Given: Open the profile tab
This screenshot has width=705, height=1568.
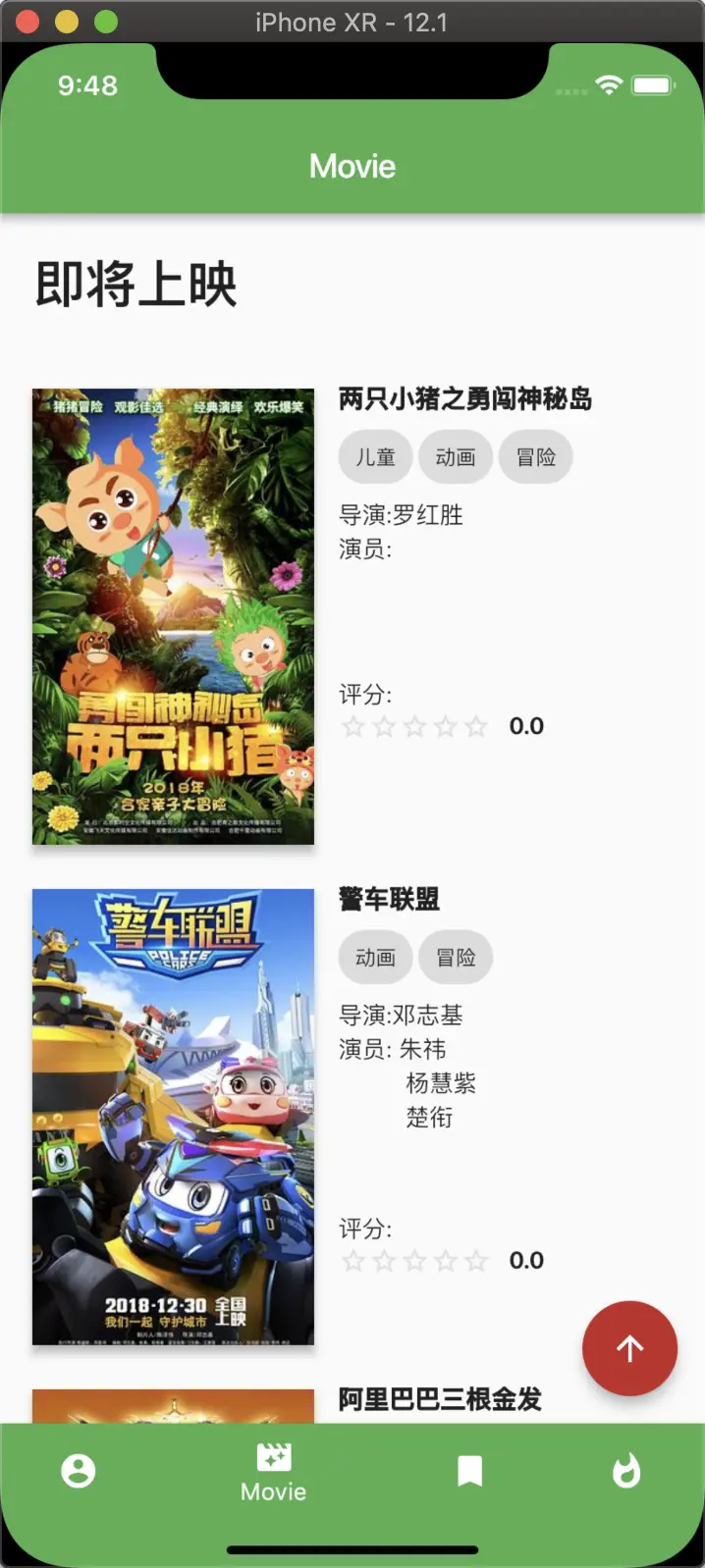Looking at the screenshot, I should pos(79,1471).
